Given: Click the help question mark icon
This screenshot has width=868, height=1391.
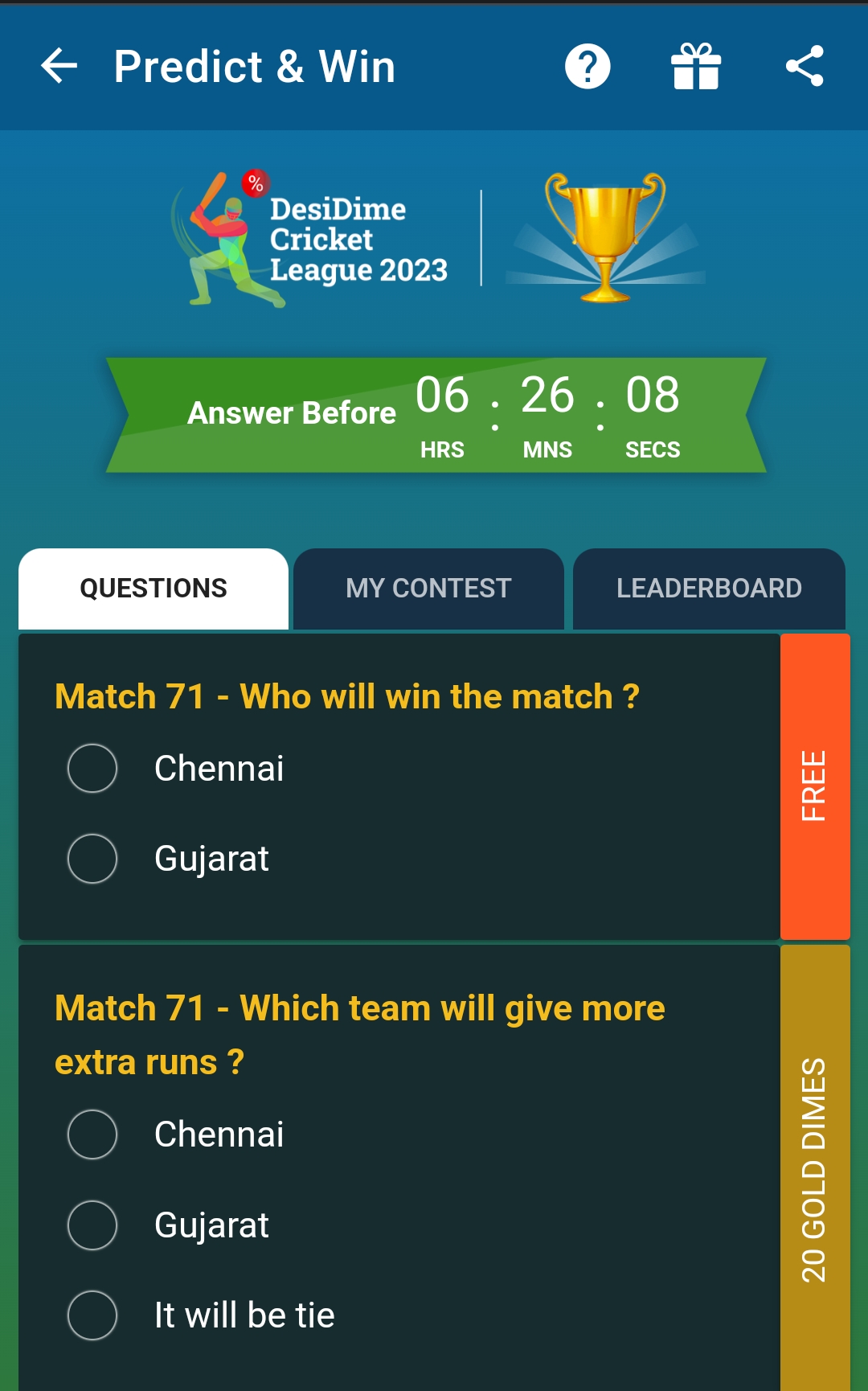Looking at the screenshot, I should tap(586, 68).
